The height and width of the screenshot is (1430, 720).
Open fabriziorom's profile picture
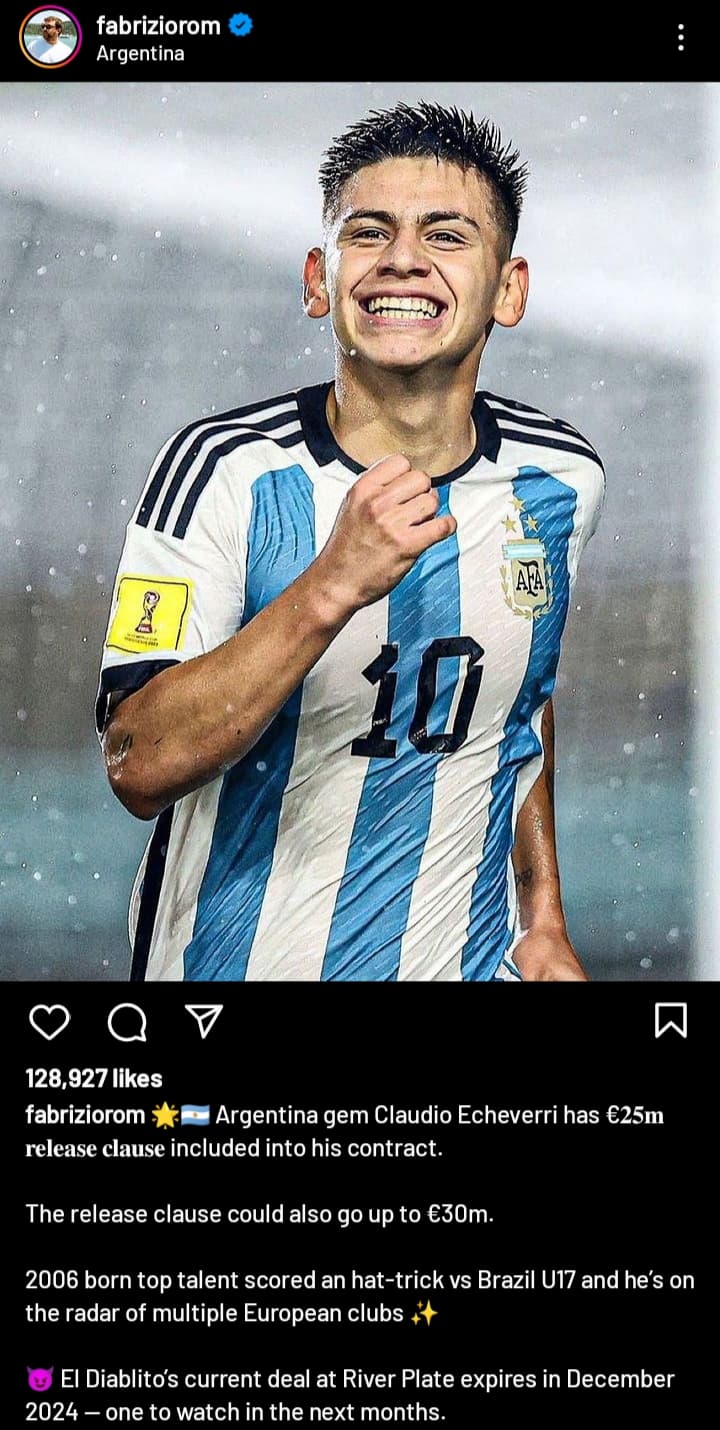[x=50, y=37]
